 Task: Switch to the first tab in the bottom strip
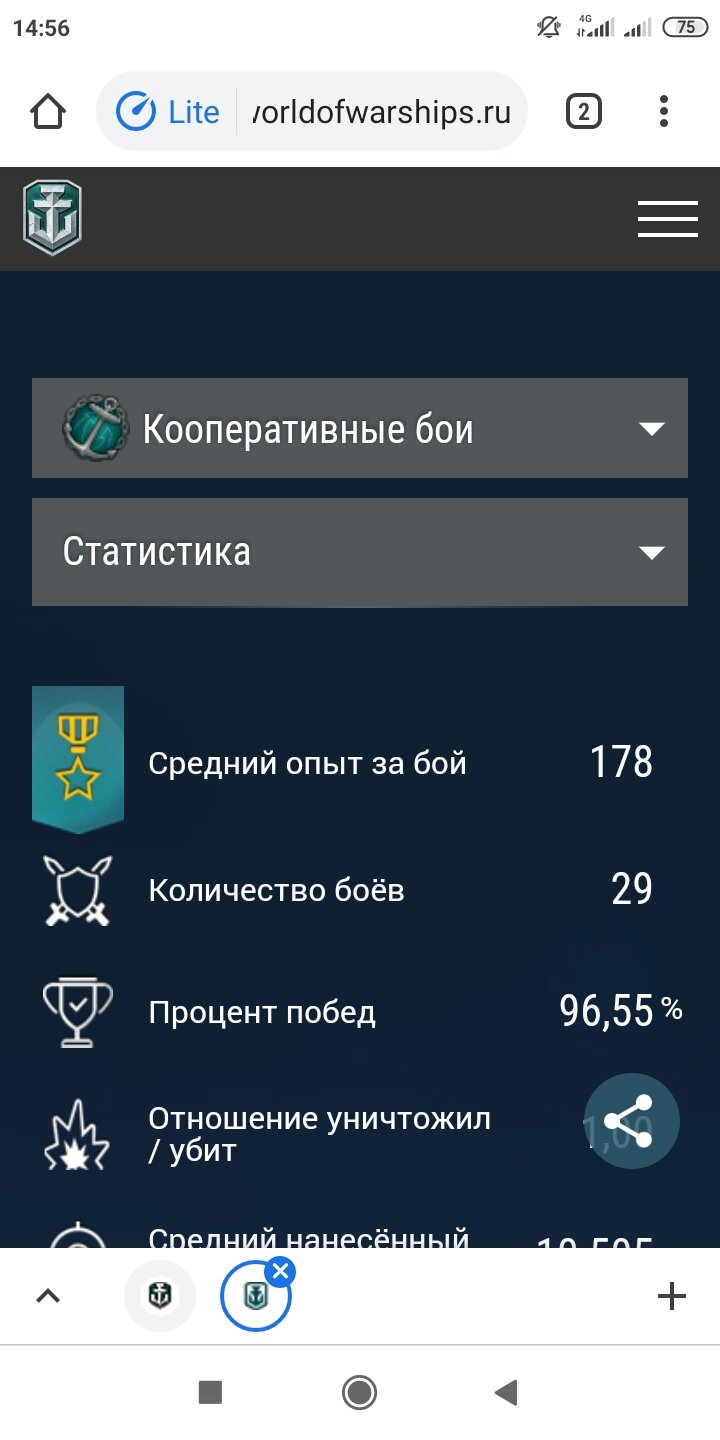coord(160,1296)
